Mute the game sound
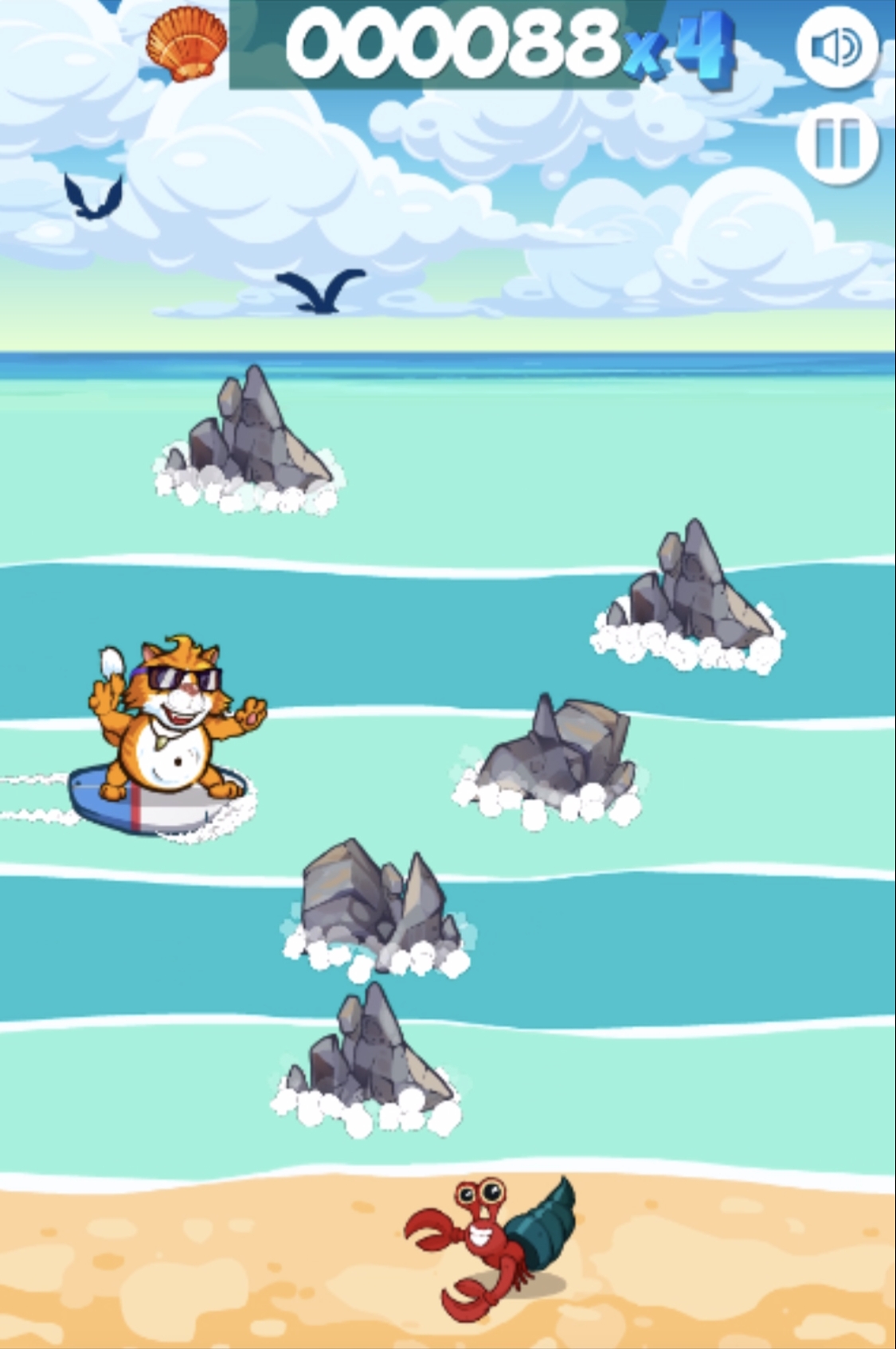This screenshot has height=1349, width=896. point(837,48)
